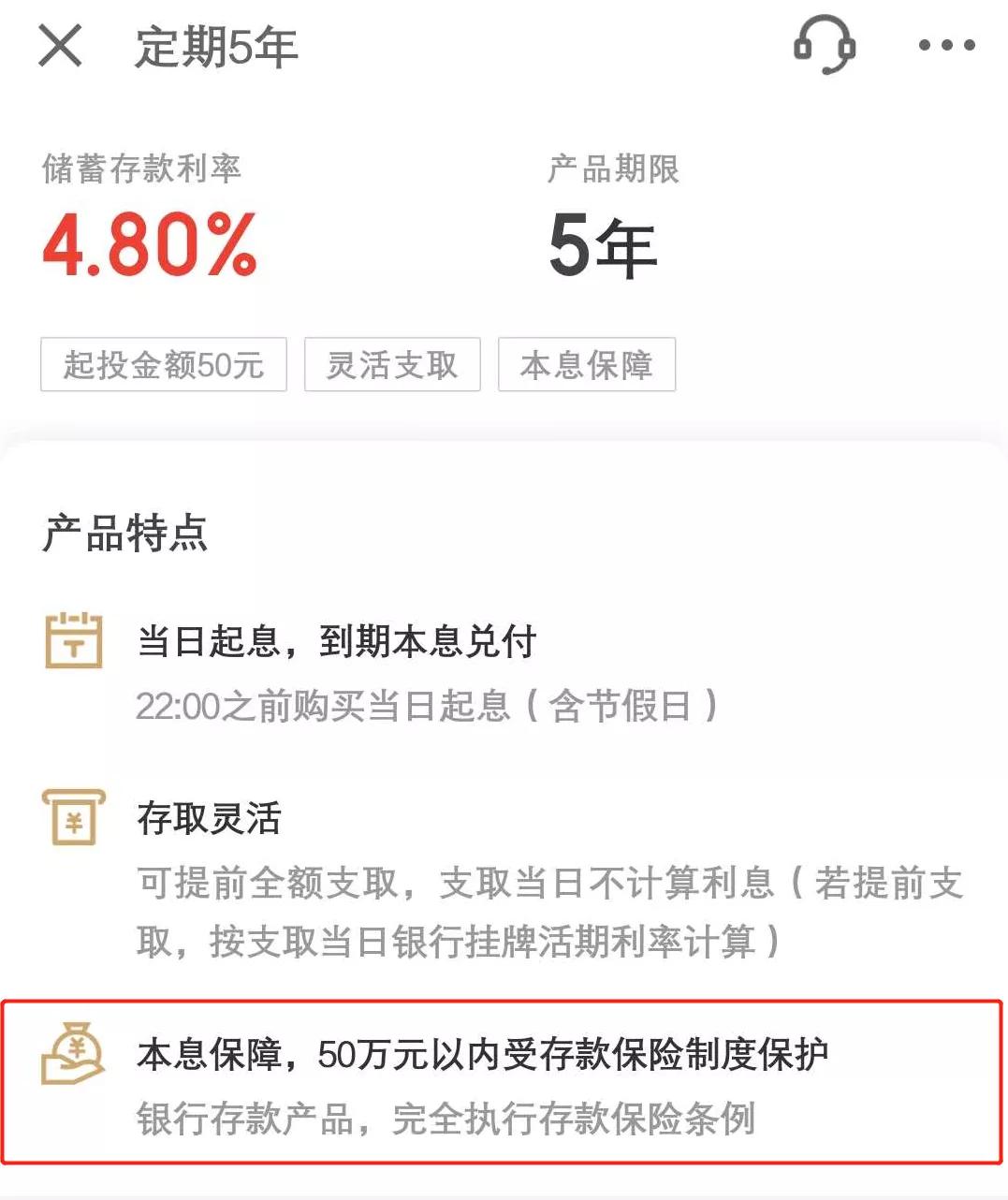Click the close X icon at top left

pyautogui.click(x=60, y=45)
